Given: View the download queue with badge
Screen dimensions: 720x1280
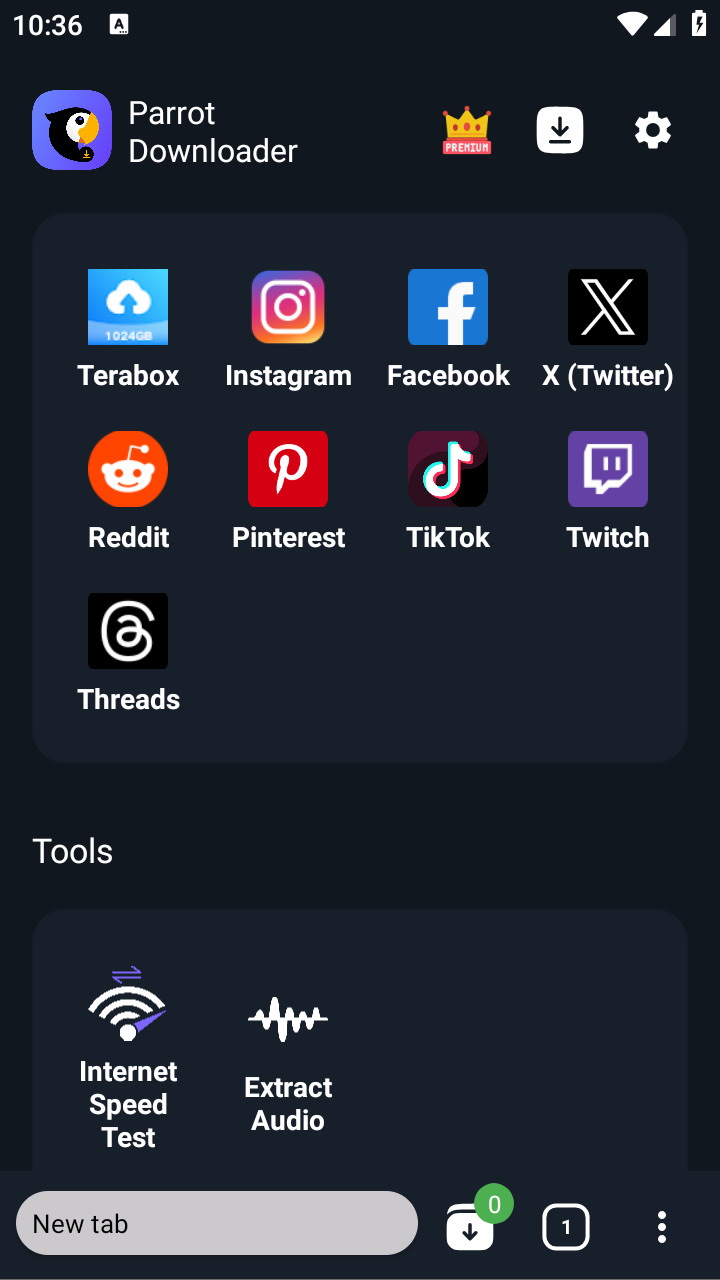Looking at the screenshot, I should tap(472, 1225).
